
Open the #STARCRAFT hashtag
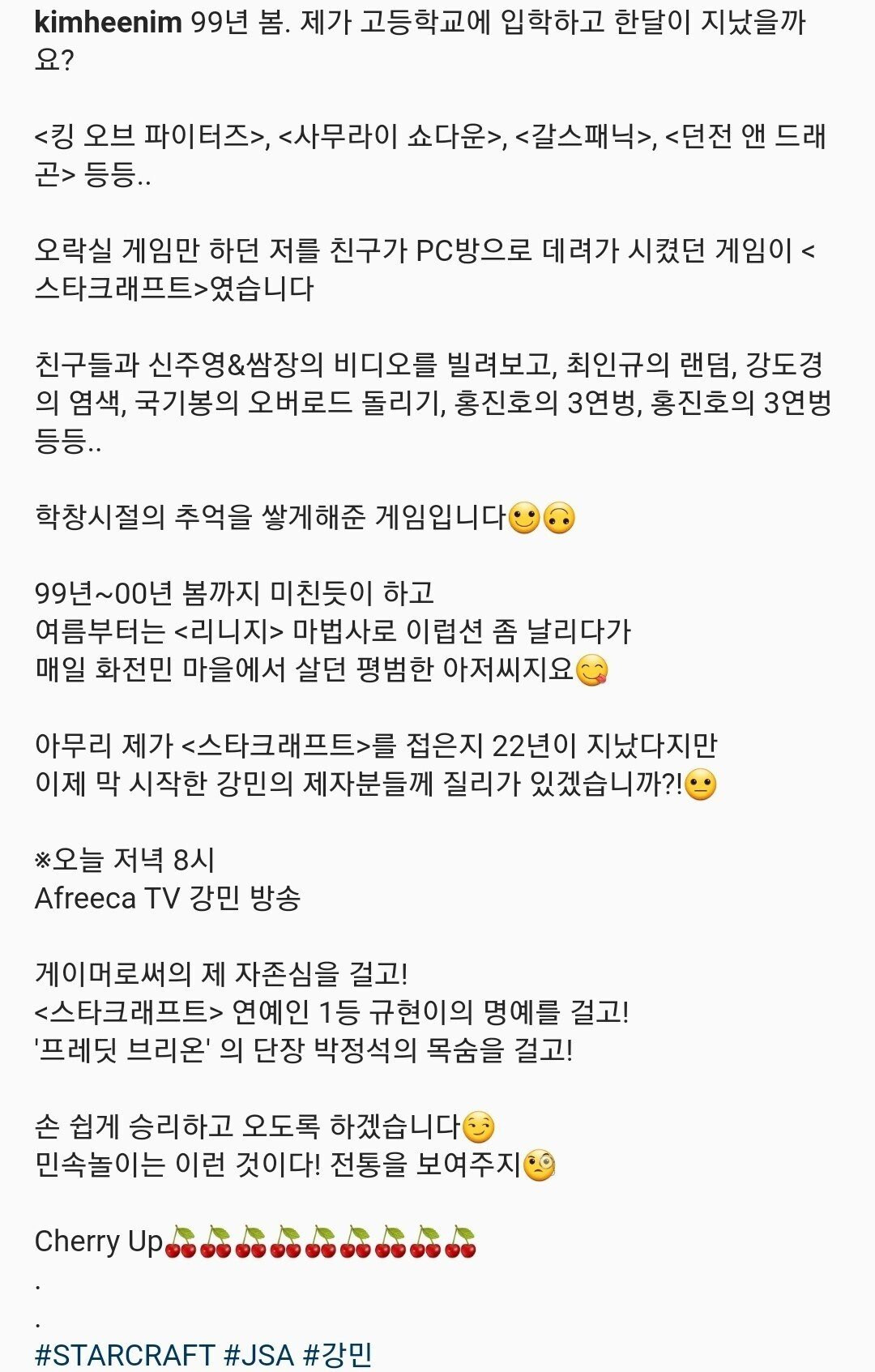coord(125,1354)
